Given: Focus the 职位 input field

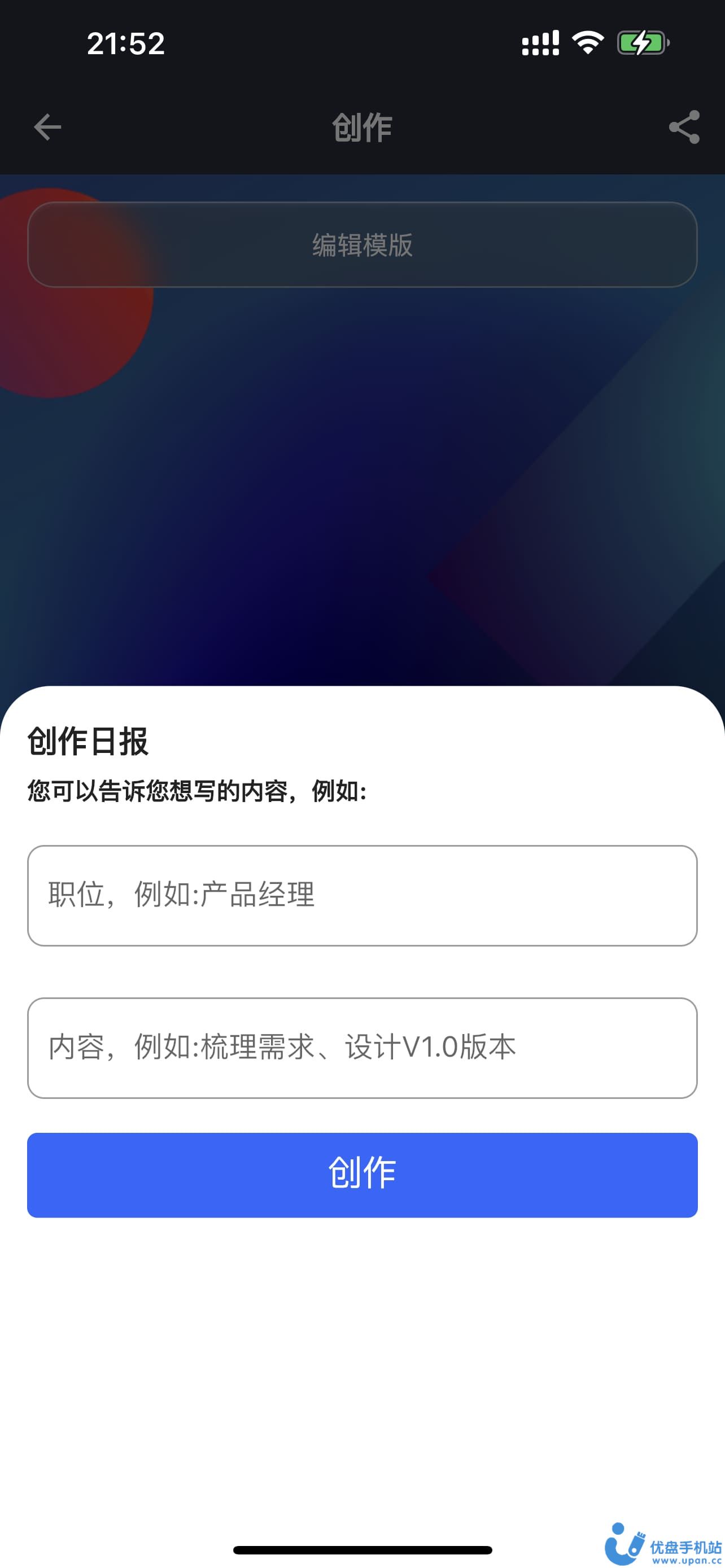Looking at the screenshot, I should [x=362, y=895].
